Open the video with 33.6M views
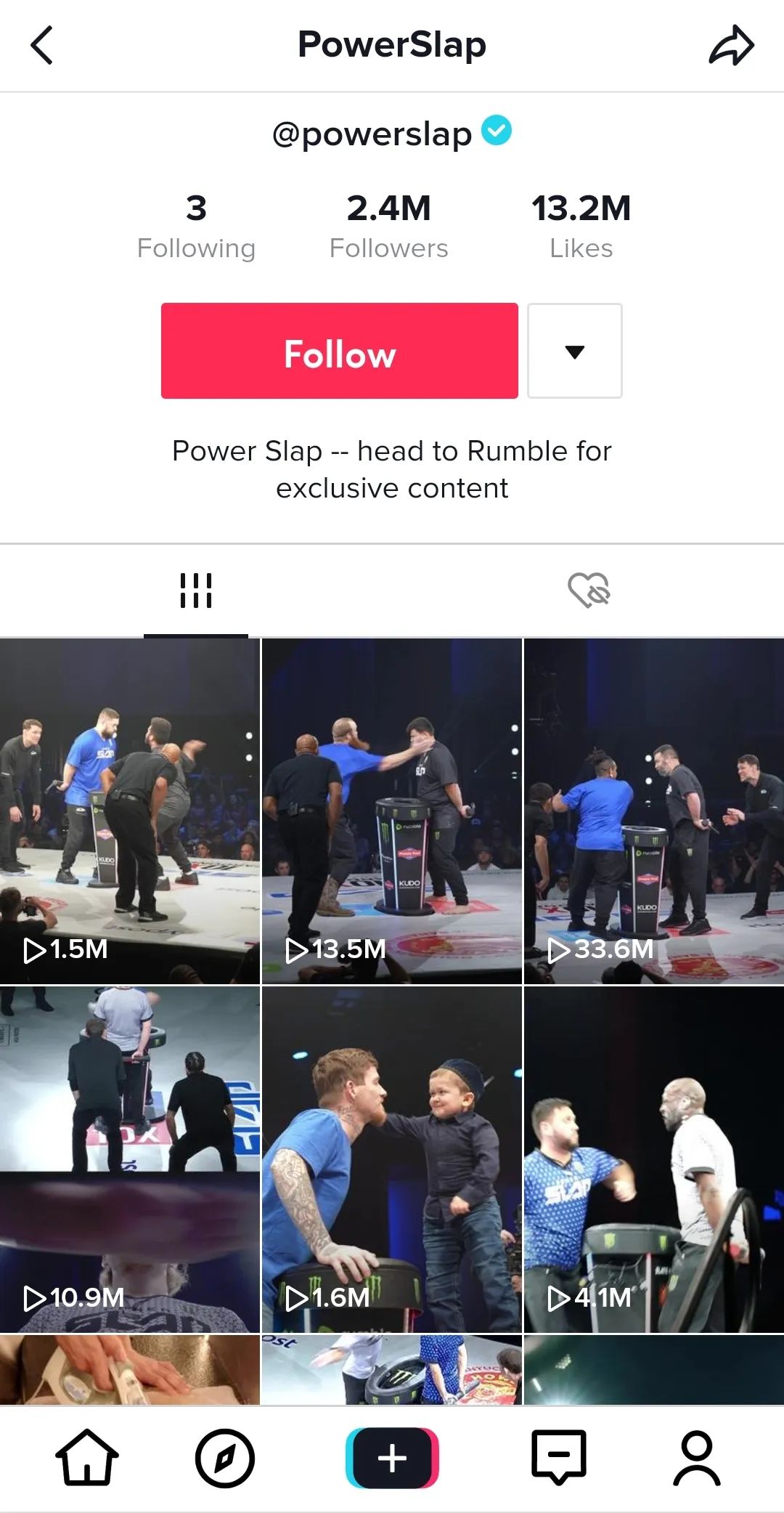 654,811
